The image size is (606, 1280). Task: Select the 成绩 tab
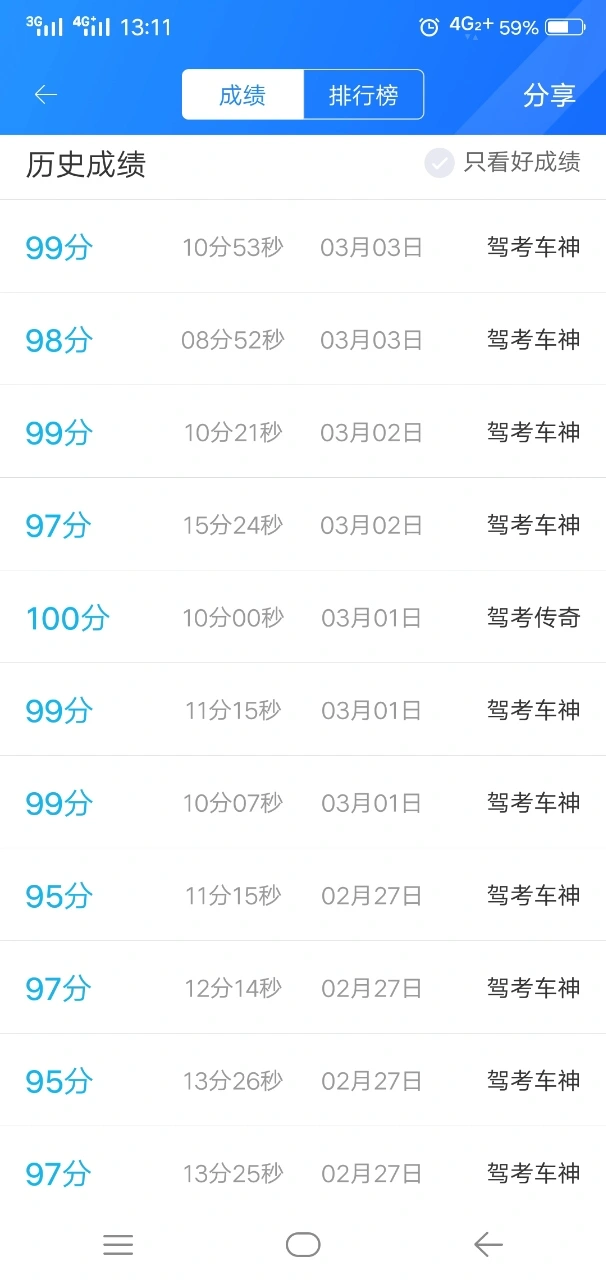(x=242, y=95)
